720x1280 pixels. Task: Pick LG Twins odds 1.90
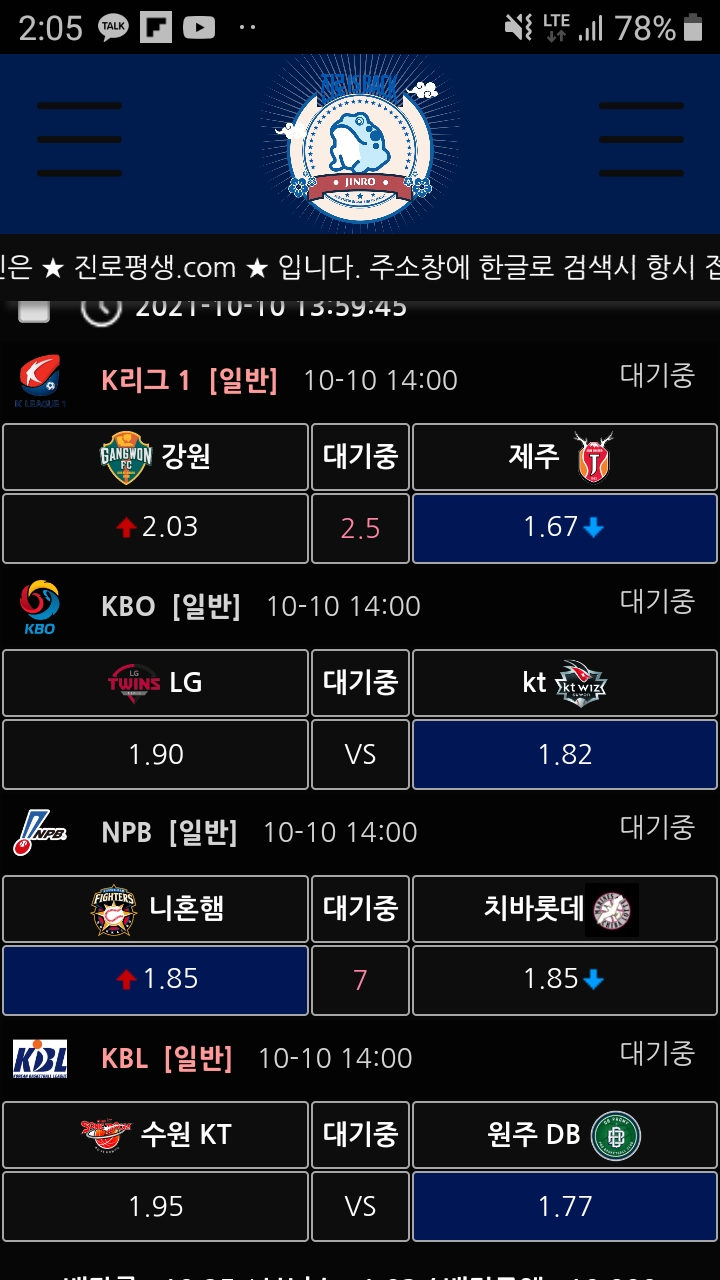[155, 754]
